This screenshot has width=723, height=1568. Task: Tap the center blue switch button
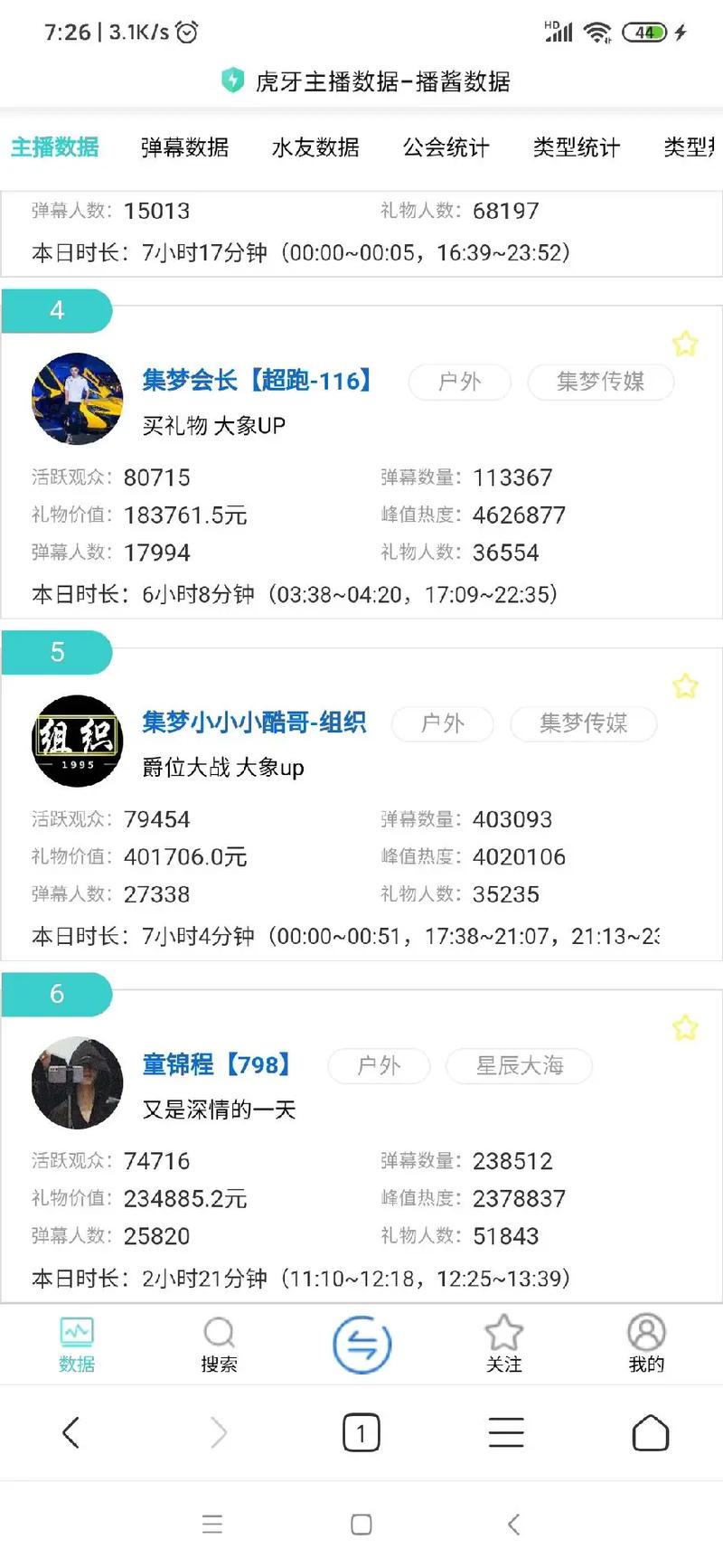[x=361, y=1344]
